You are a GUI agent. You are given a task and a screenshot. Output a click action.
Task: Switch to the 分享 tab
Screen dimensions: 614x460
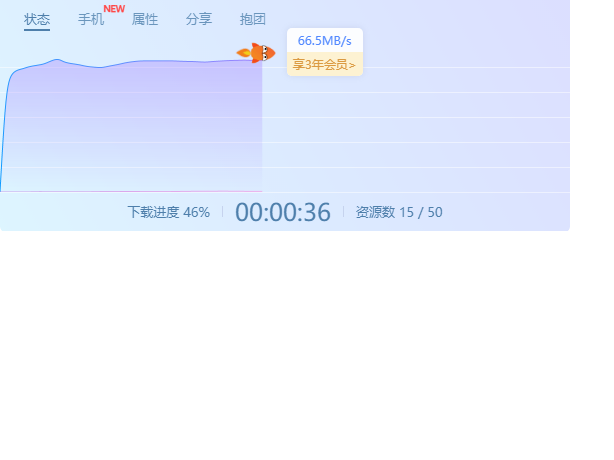point(199,19)
